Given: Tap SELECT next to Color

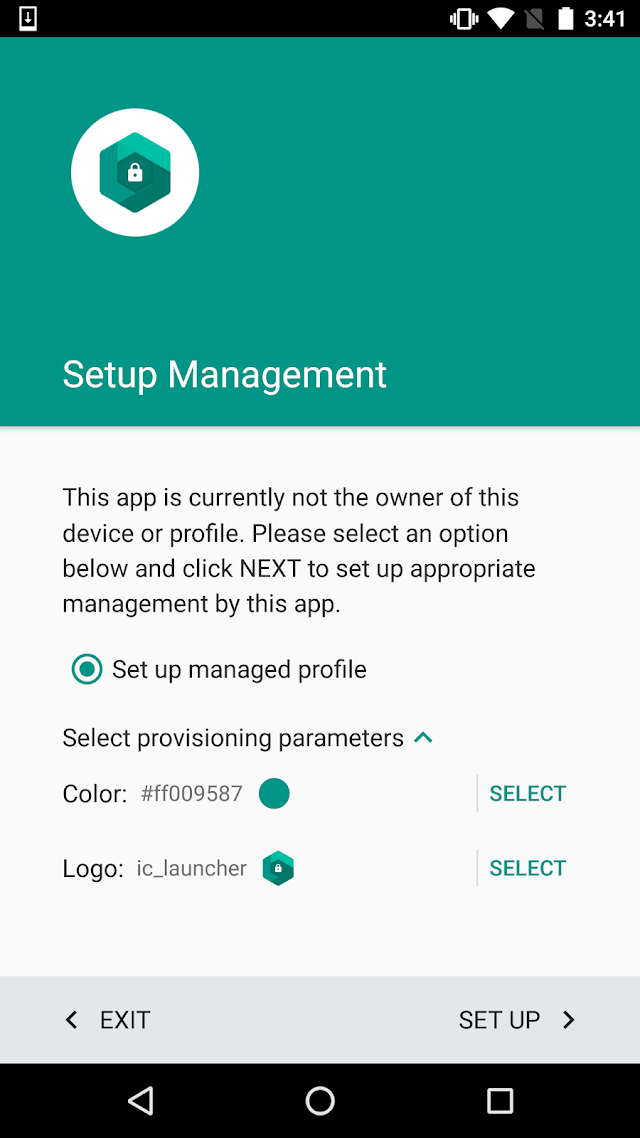Looking at the screenshot, I should point(528,793).
